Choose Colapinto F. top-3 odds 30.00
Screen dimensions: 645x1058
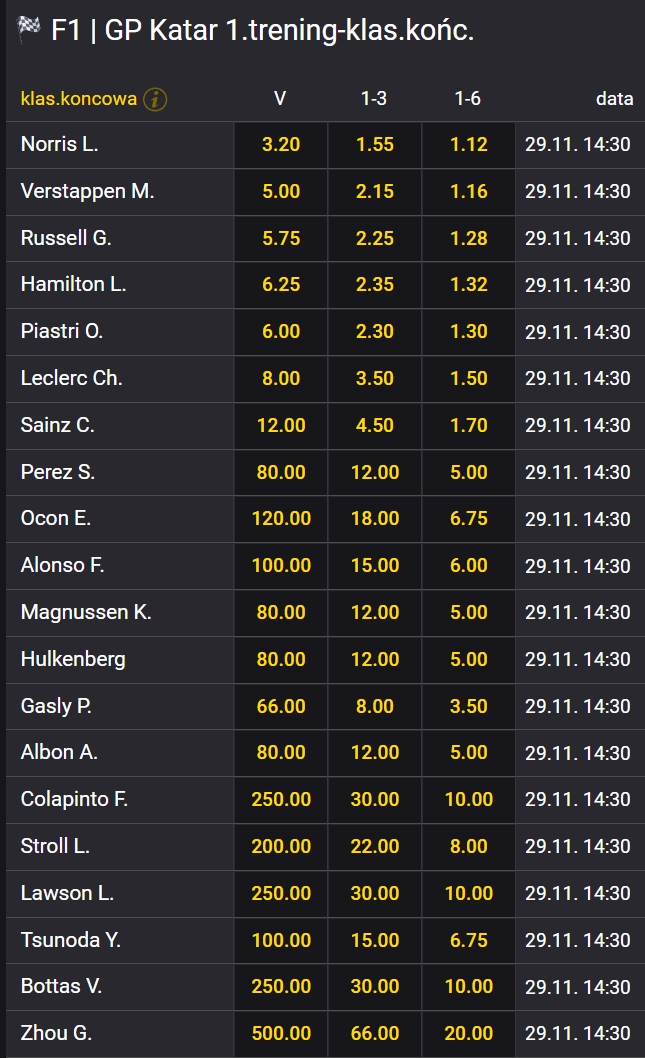375,800
